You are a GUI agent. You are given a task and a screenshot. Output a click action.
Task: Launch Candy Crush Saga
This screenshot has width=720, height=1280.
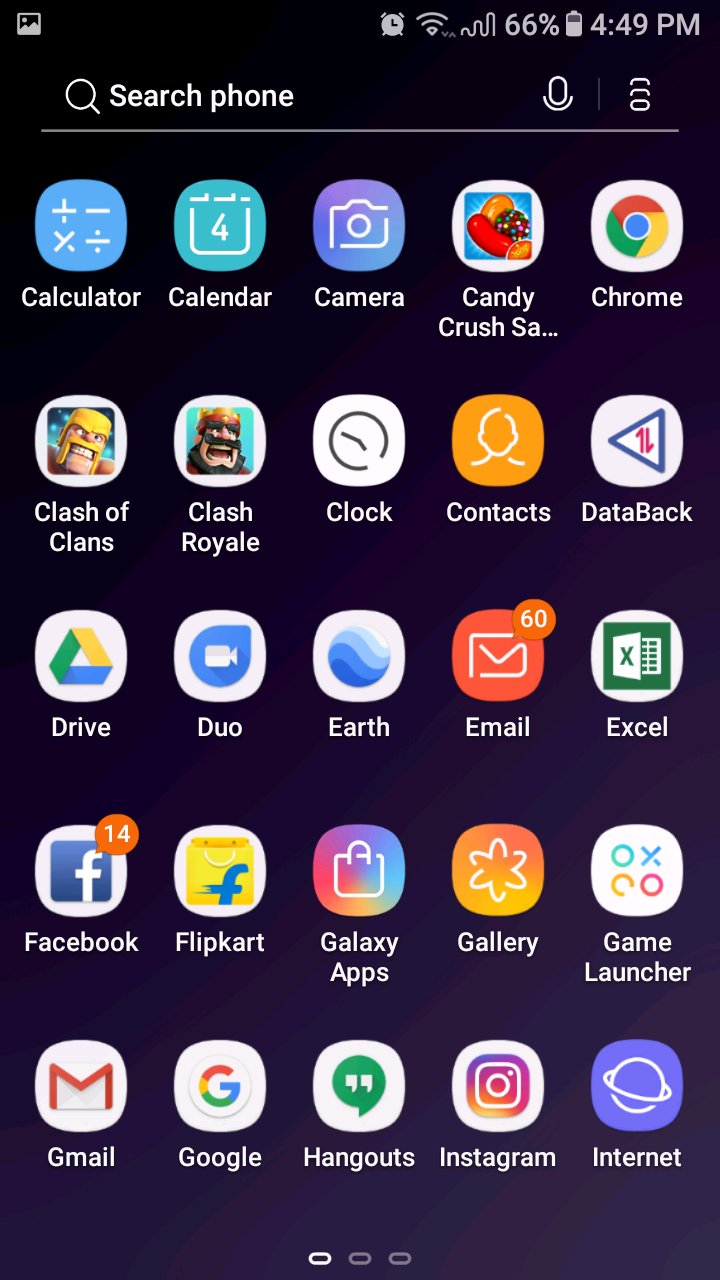(x=497, y=225)
